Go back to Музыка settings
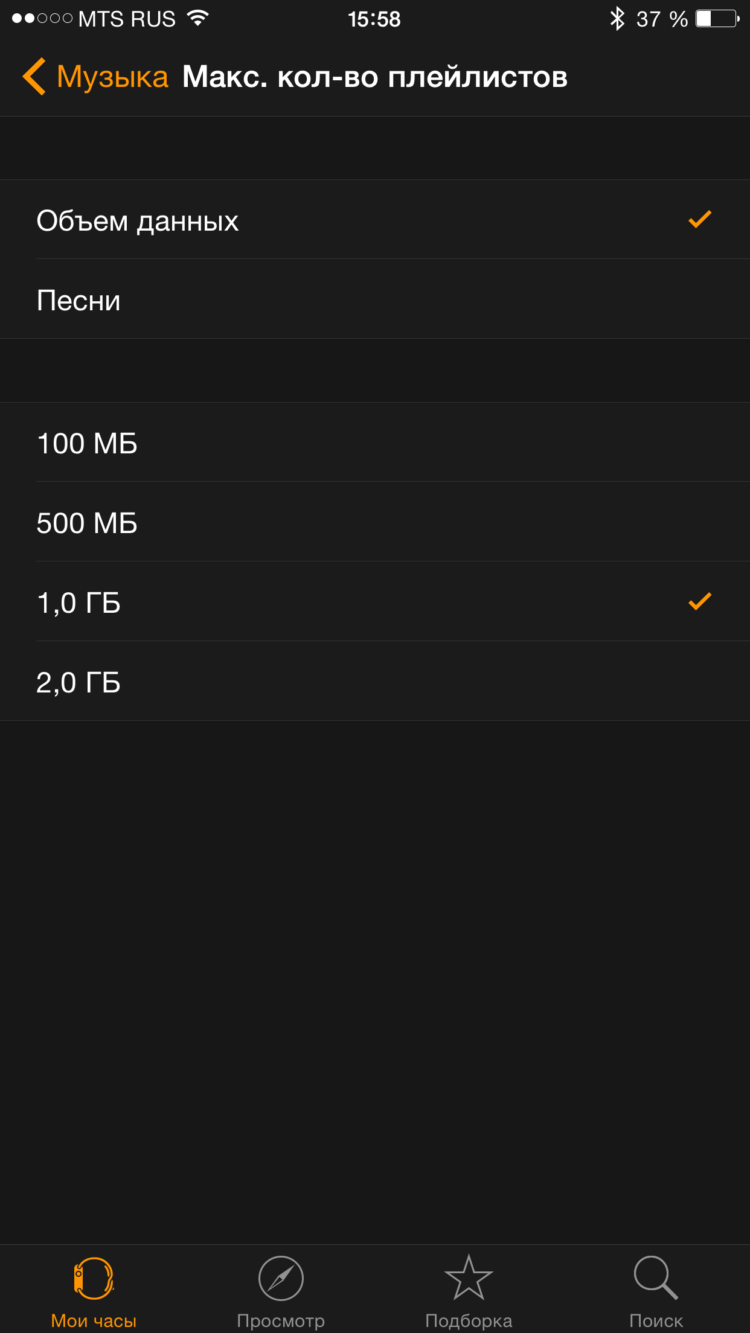This screenshot has width=750, height=1333. (x=96, y=77)
